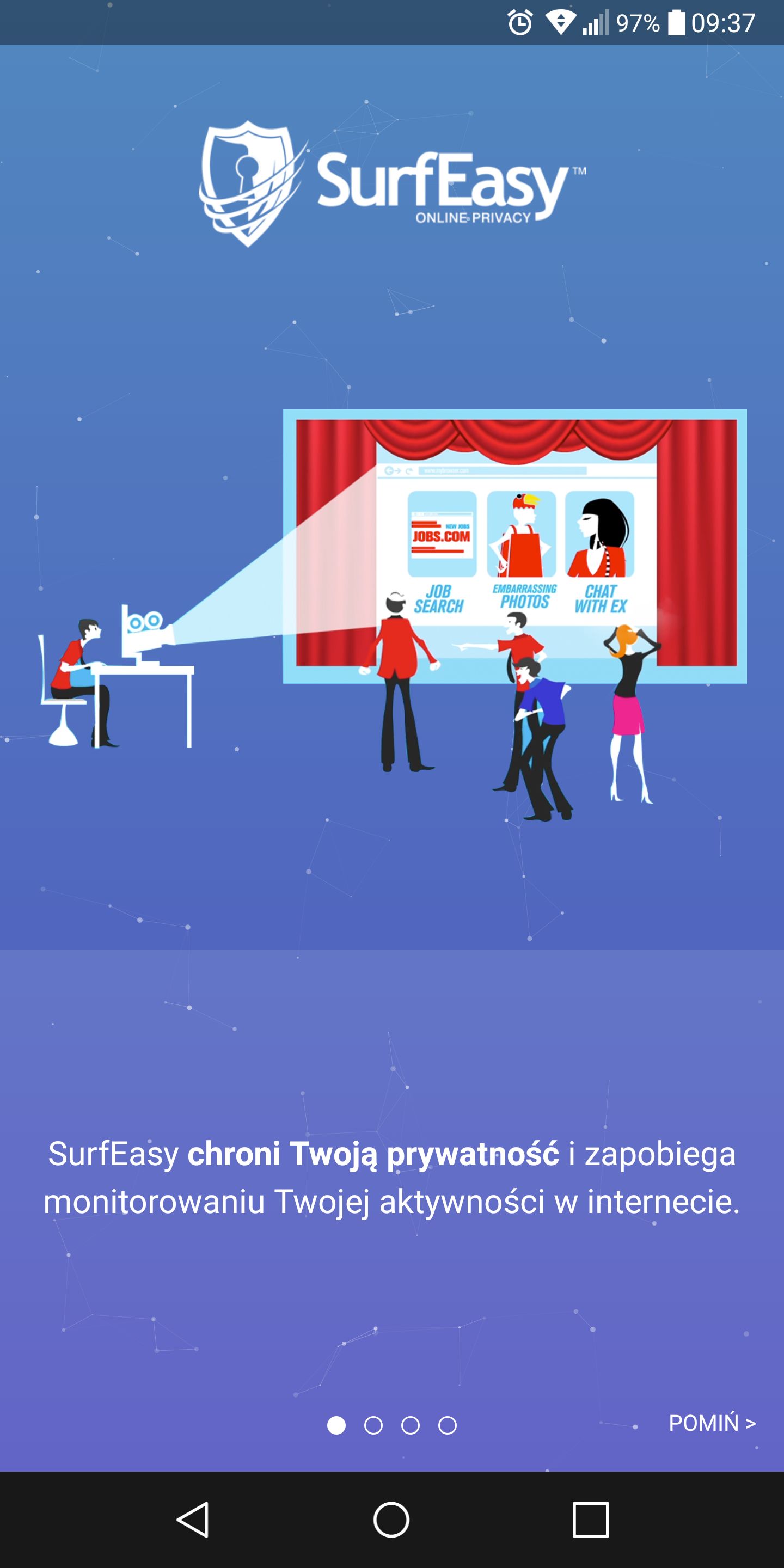Tap the system back button
The width and height of the screenshot is (784, 1568).
[x=194, y=1520]
